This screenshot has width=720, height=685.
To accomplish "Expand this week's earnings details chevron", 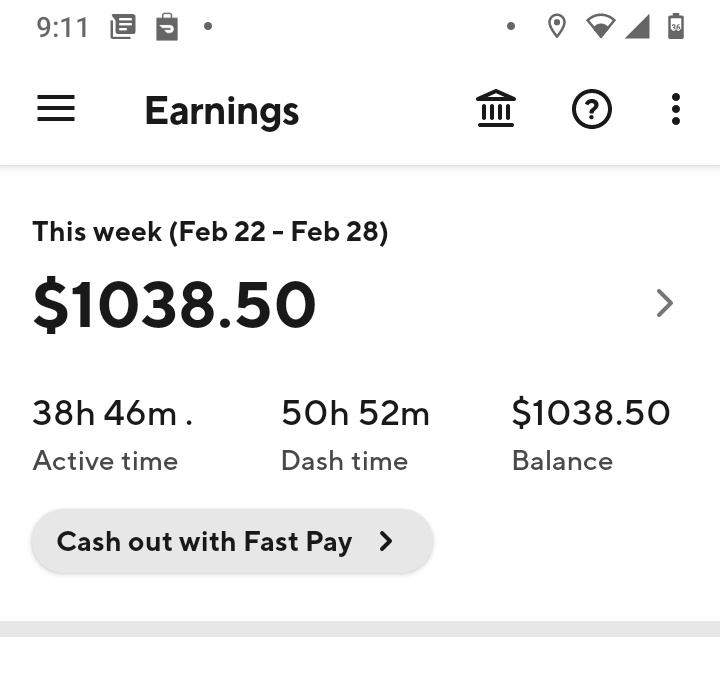I will (665, 303).
